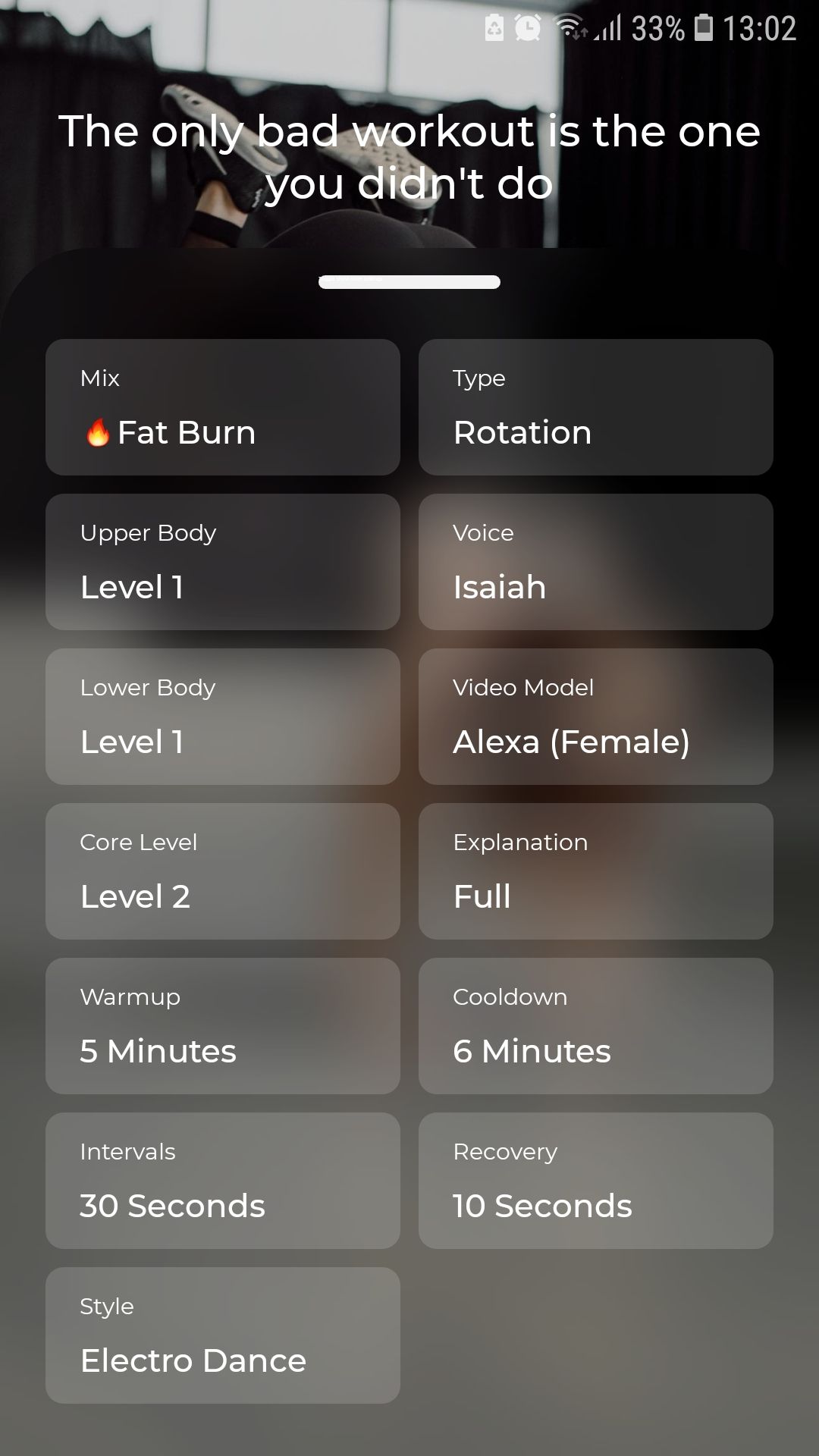The height and width of the screenshot is (1456, 819).
Task: Adjust the Recovery time of 10 Seconds
Action: click(596, 1181)
